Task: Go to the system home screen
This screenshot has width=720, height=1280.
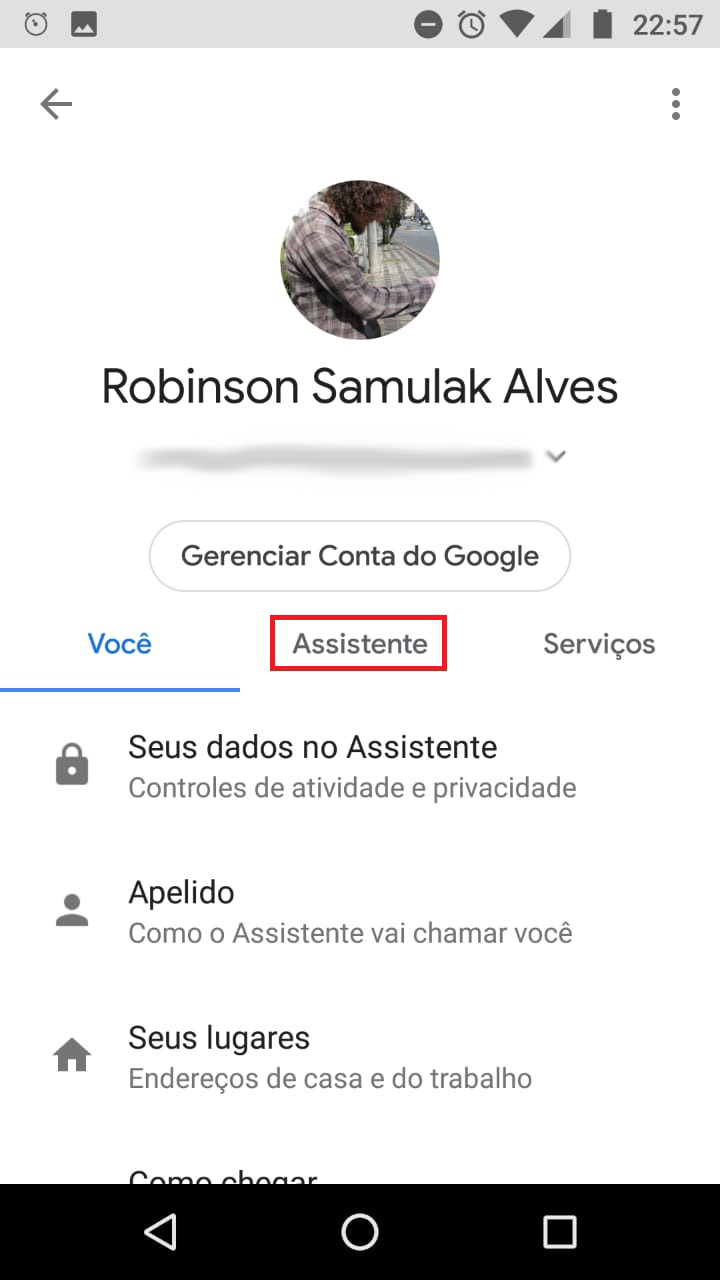Action: pos(360,1232)
